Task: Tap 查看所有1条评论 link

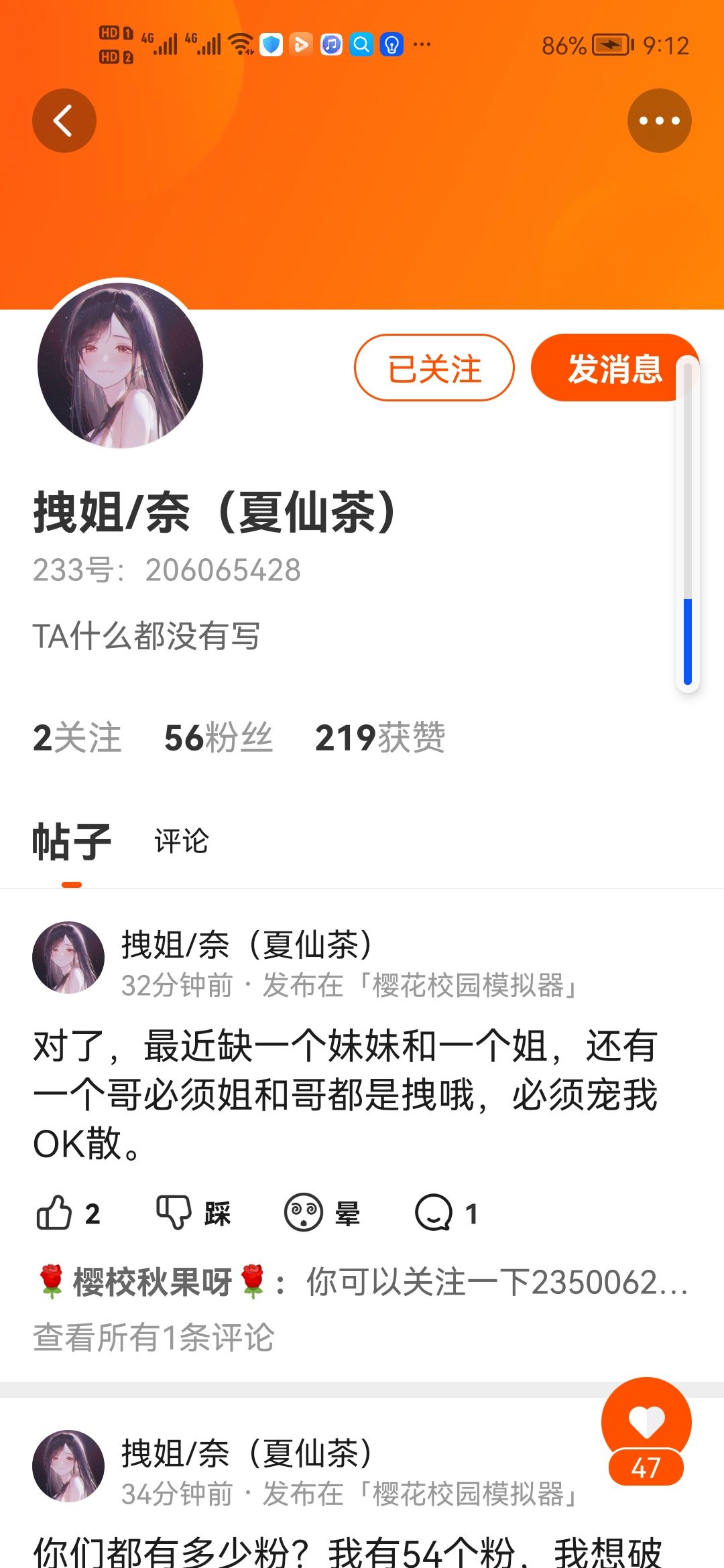Action: point(154,1337)
